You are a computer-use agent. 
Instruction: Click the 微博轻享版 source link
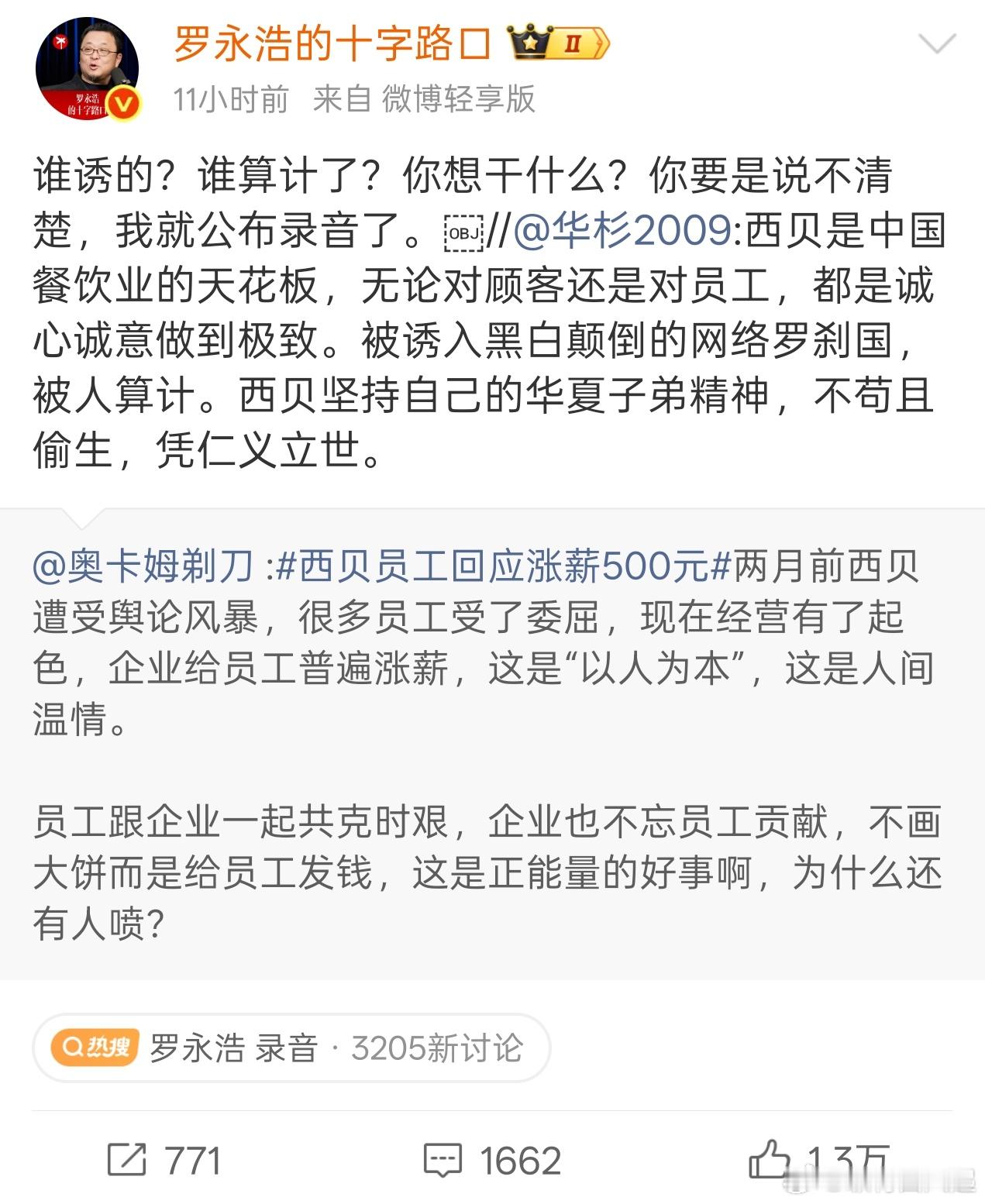(460, 99)
